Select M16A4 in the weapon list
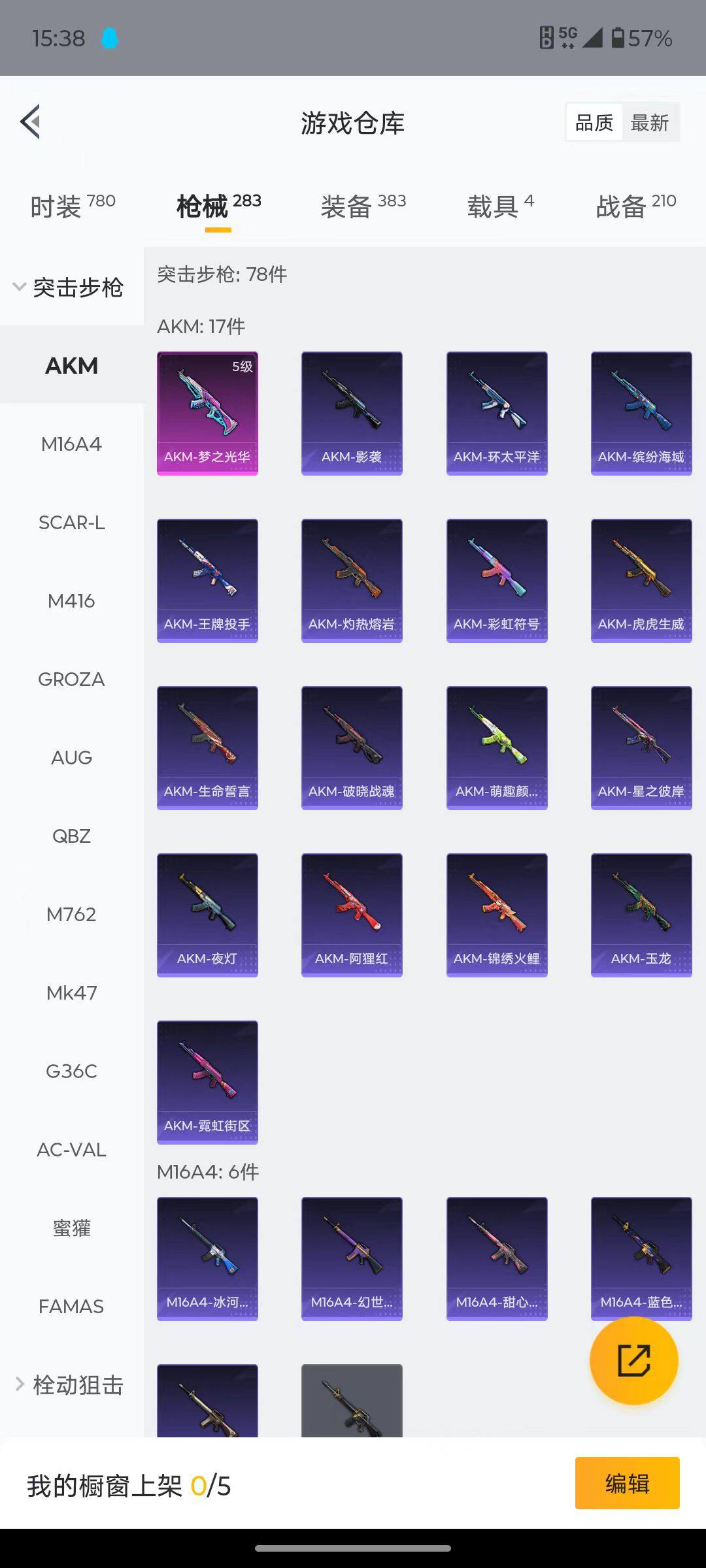Screen dimensions: 706x1568 point(71,444)
